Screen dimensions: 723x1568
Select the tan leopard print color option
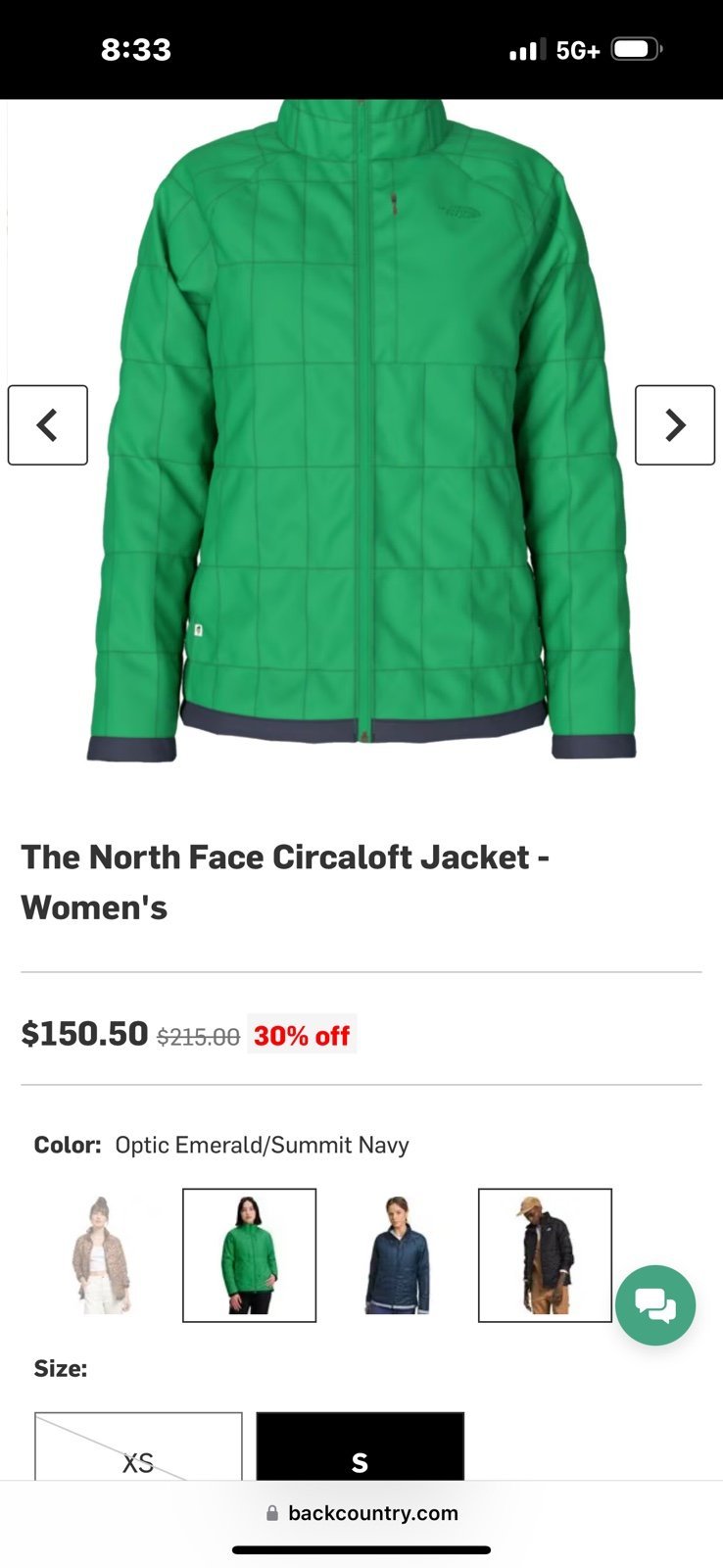[102, 1255]
